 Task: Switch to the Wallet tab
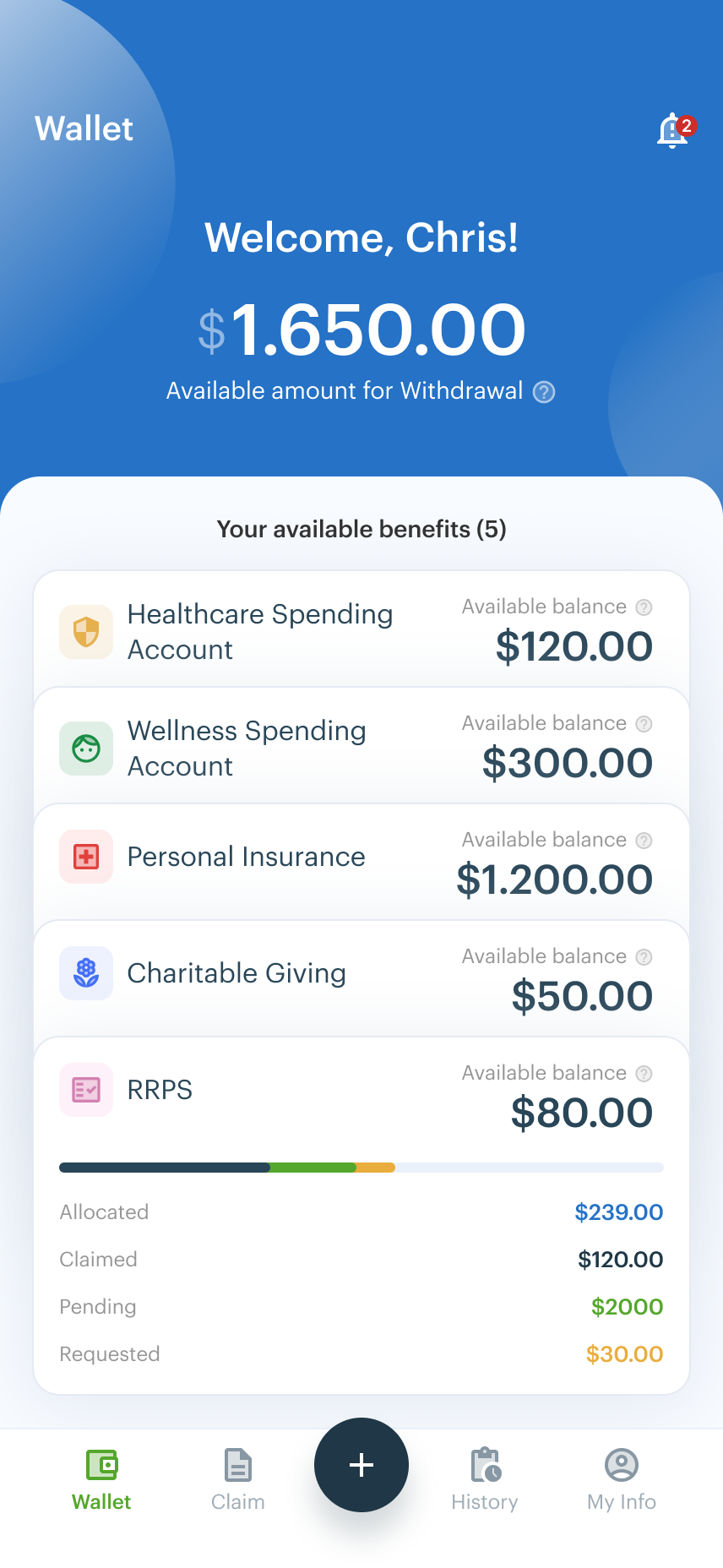click(x=101, y=1479)
